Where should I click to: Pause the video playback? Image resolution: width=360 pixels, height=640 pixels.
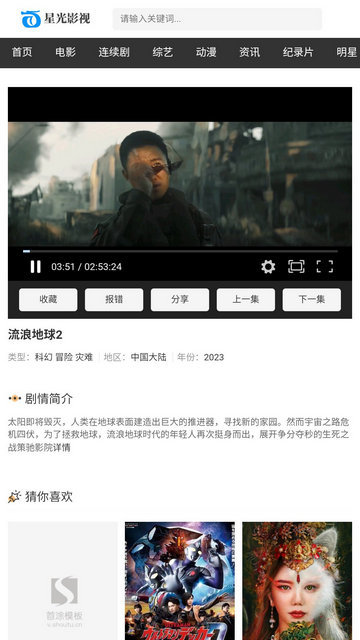36,267
